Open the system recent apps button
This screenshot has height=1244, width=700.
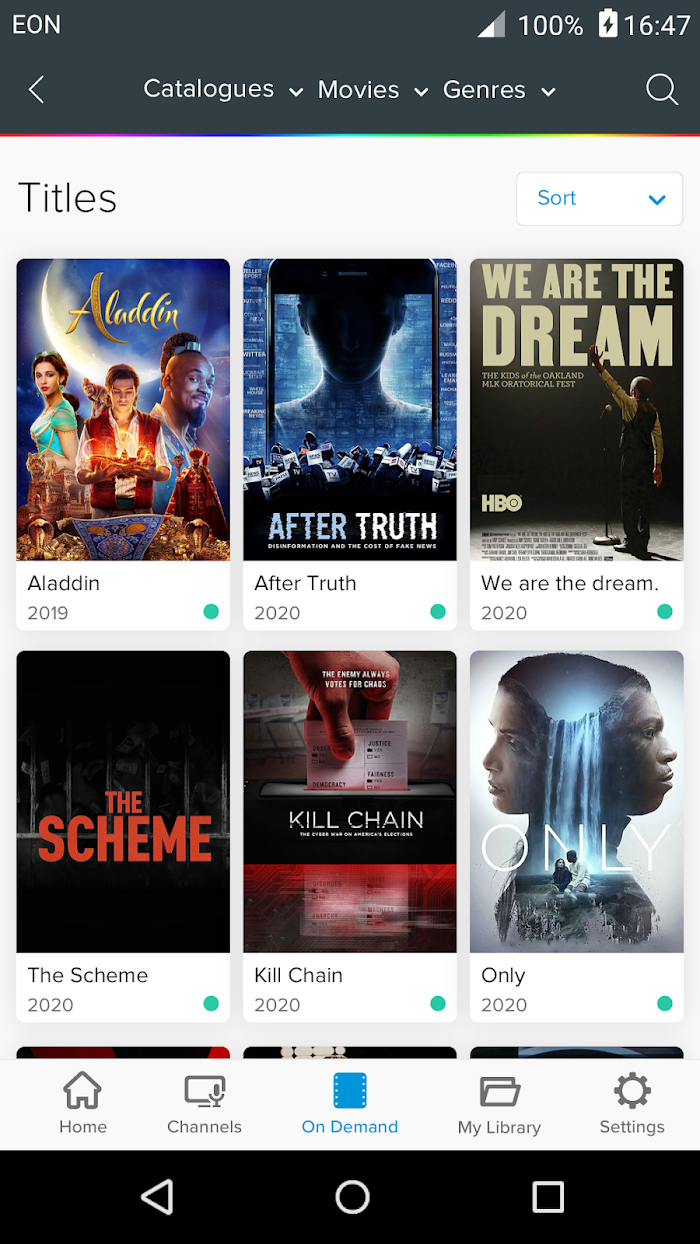pyautogui.click(x=548, y=1197)
